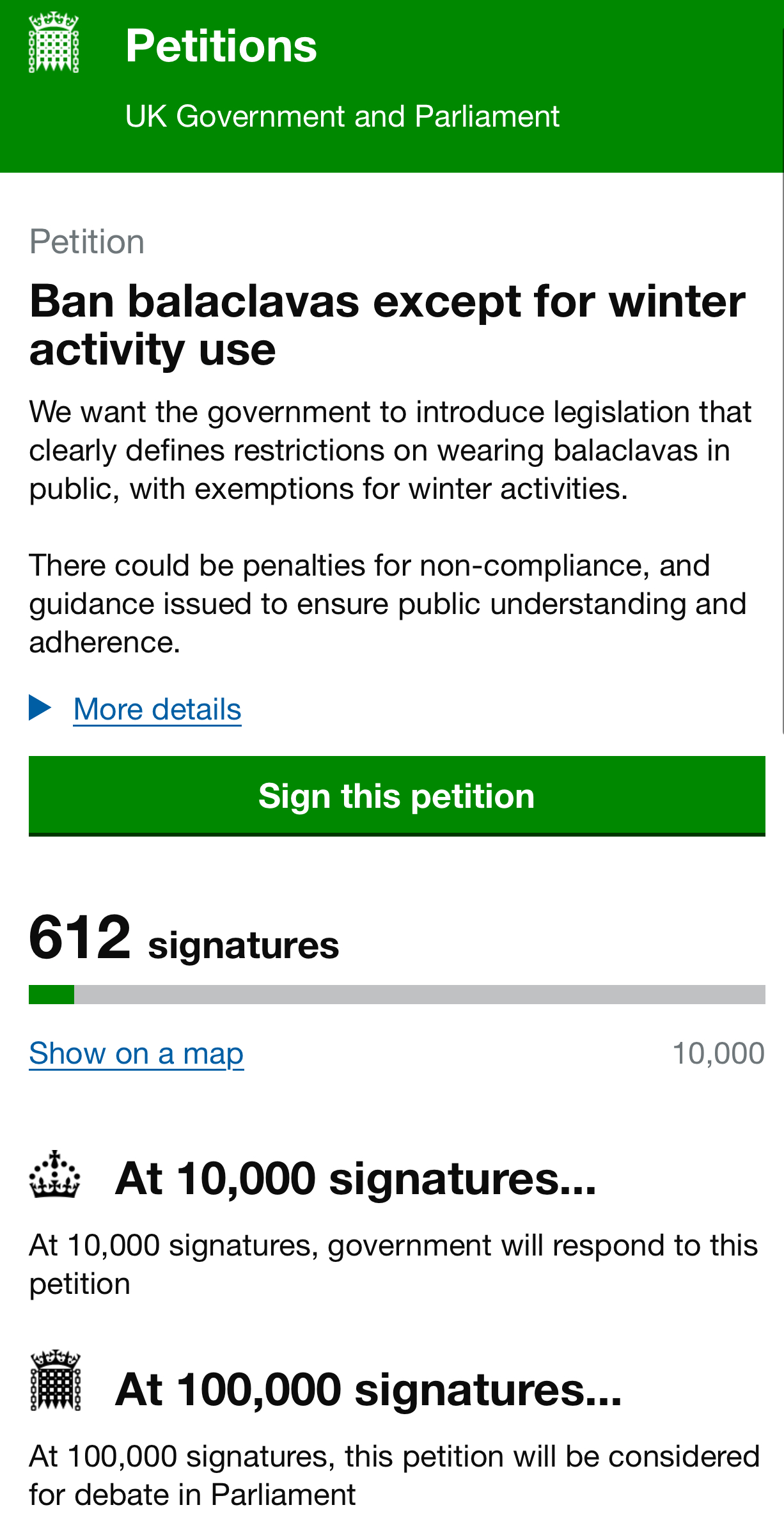Expand More details

coord(157,709)
